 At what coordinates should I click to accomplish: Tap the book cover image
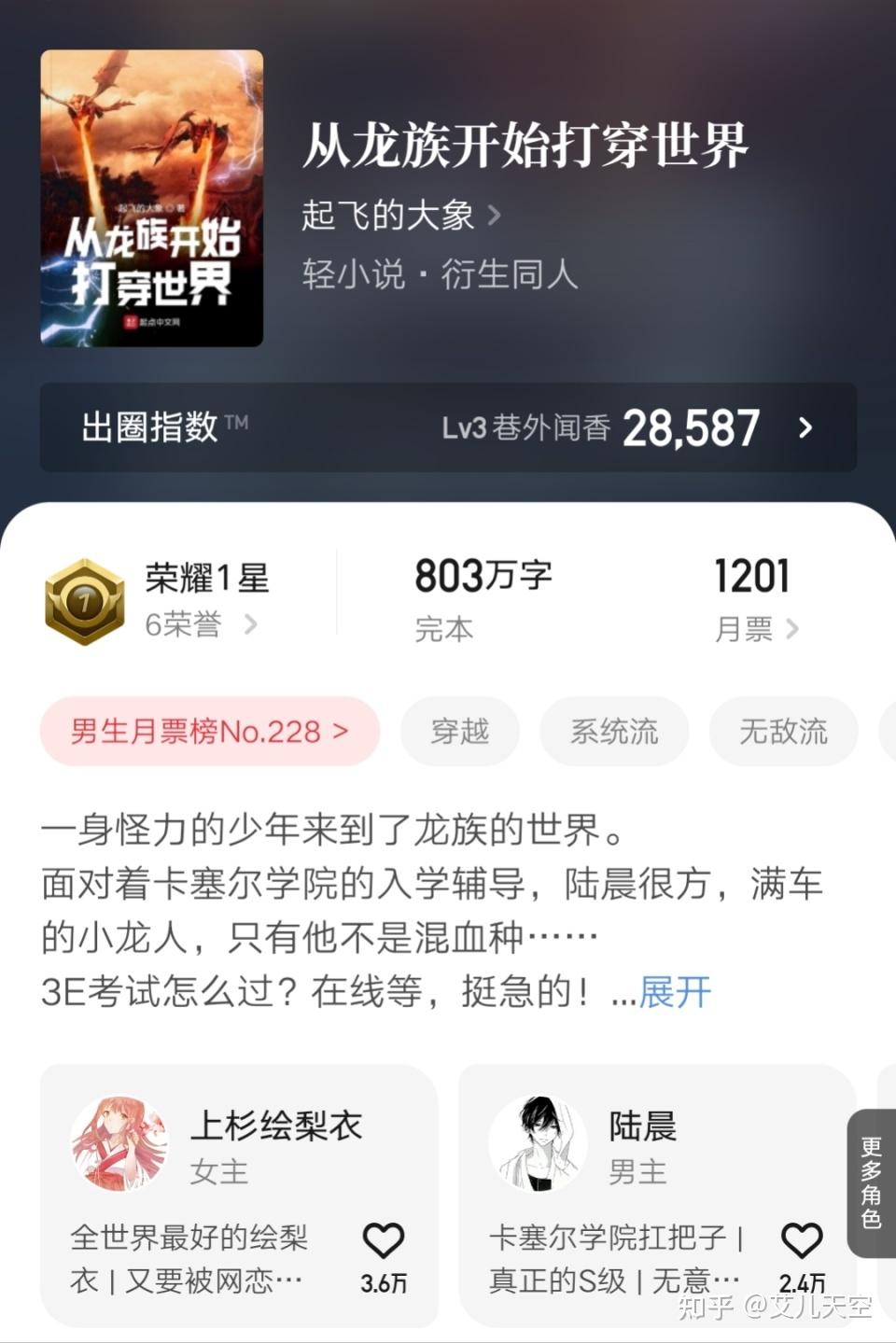[152, 199]
